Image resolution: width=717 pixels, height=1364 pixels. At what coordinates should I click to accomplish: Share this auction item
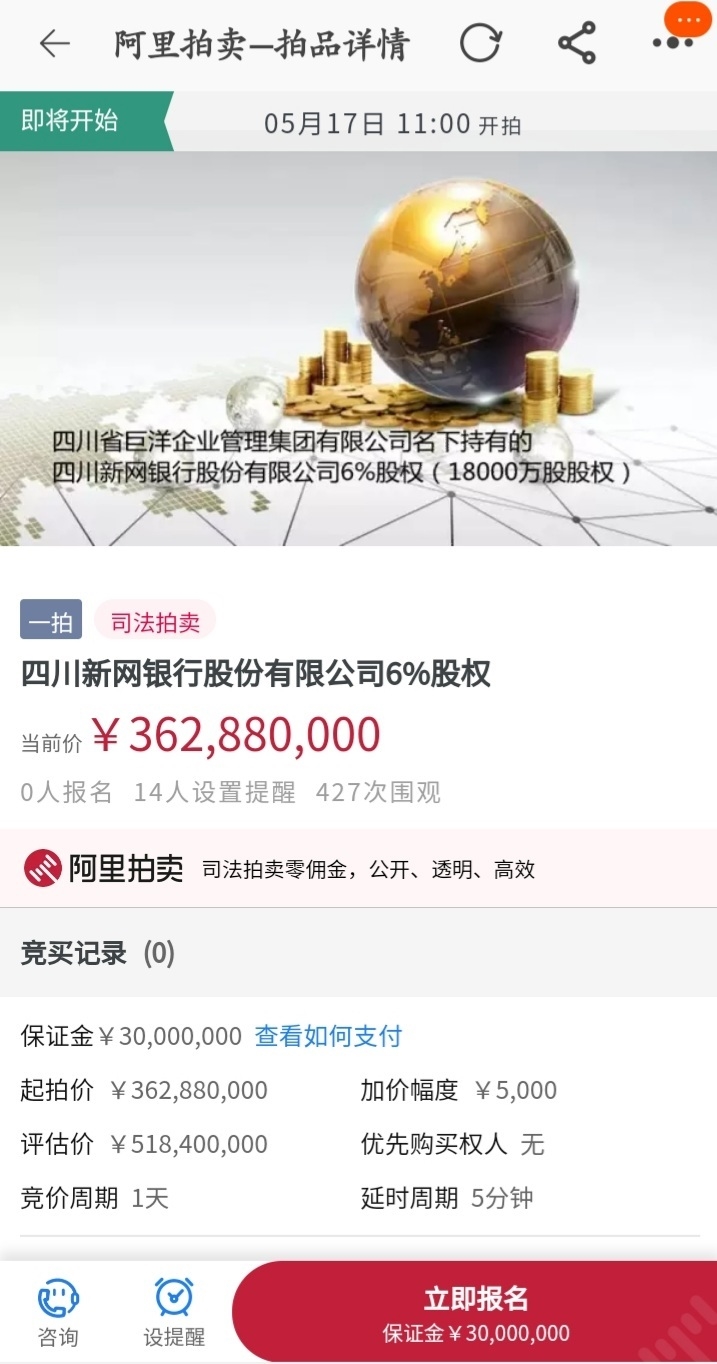tap(577, 44)
